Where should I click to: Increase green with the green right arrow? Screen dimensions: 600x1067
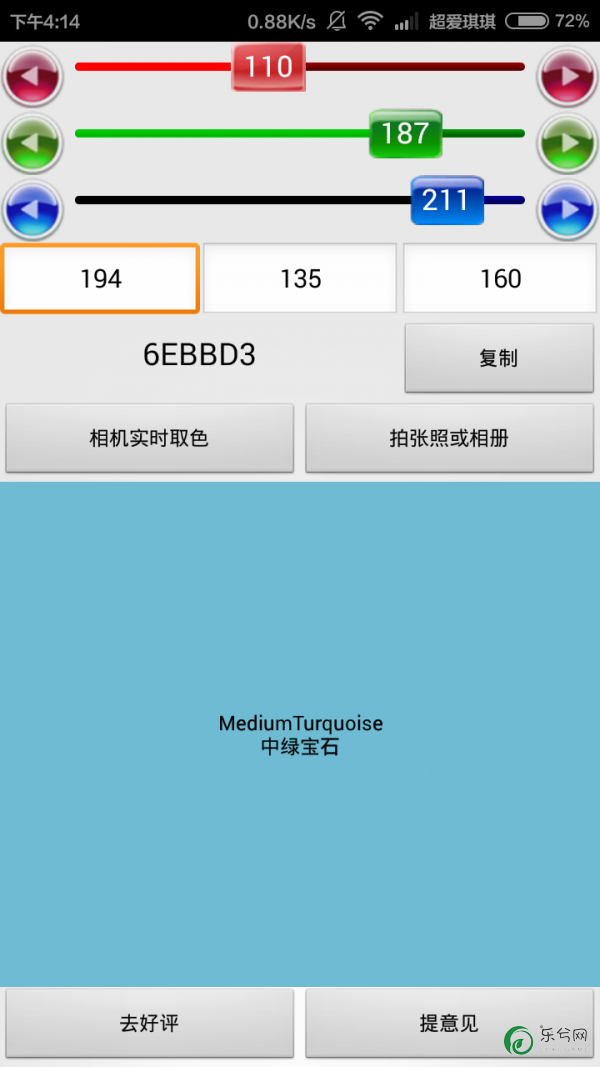tap(567, 143)
